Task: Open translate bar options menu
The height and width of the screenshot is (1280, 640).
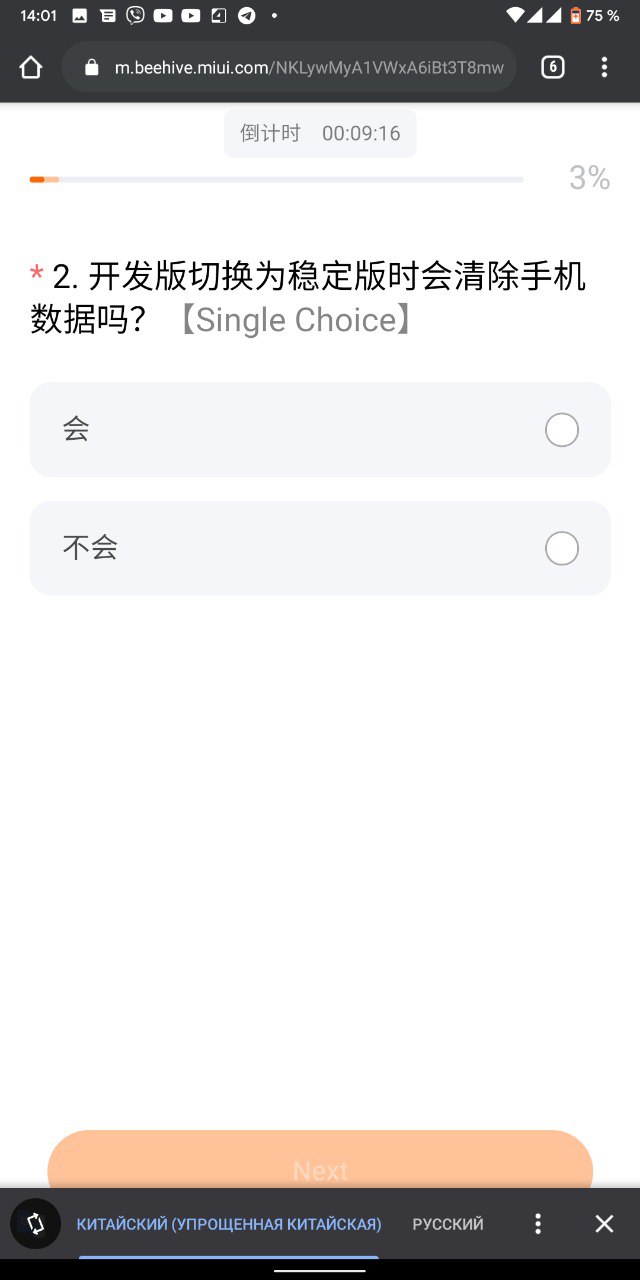Action: click(x=538, y=1224)
